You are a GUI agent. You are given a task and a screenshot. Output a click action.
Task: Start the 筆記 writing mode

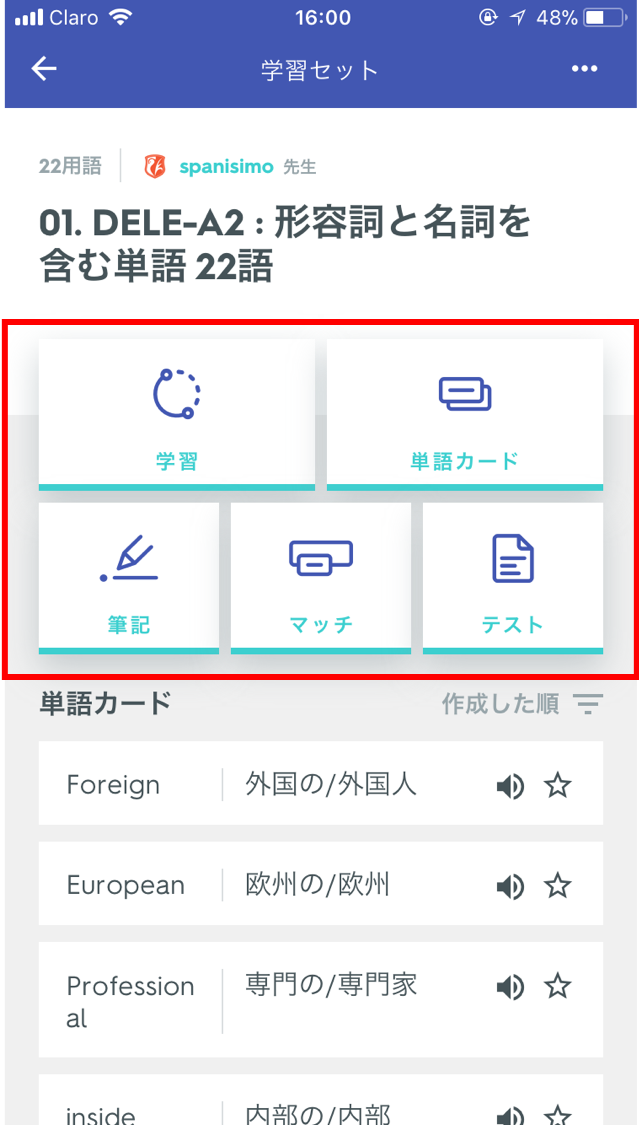128,578
